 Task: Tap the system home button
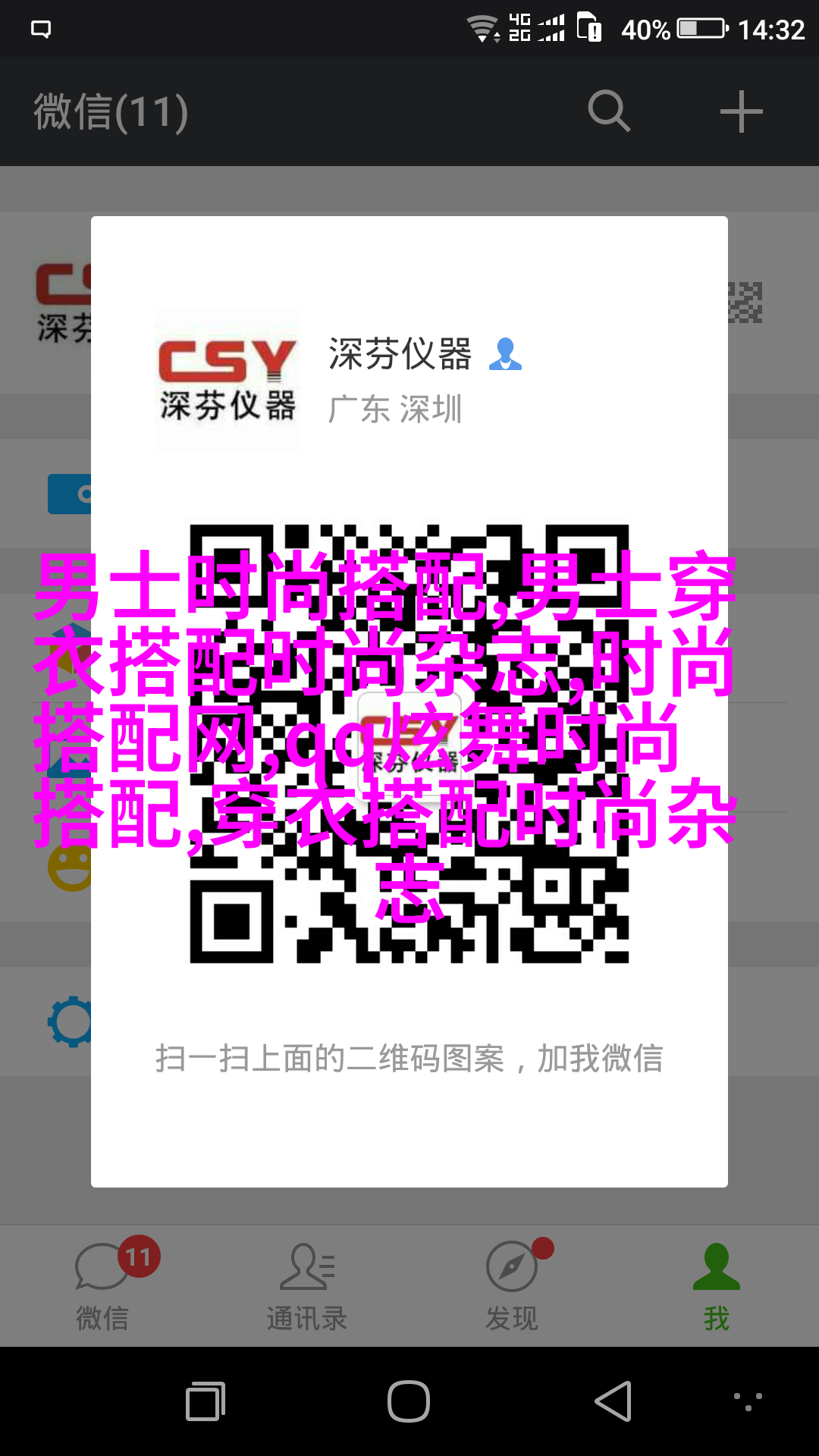click(409, 1401)
